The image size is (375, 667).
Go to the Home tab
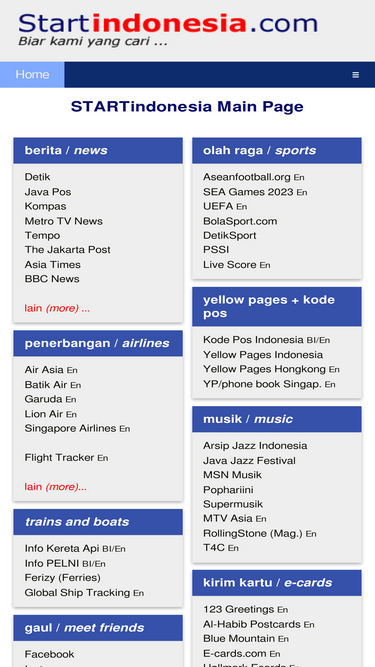[x=32, y=74]
